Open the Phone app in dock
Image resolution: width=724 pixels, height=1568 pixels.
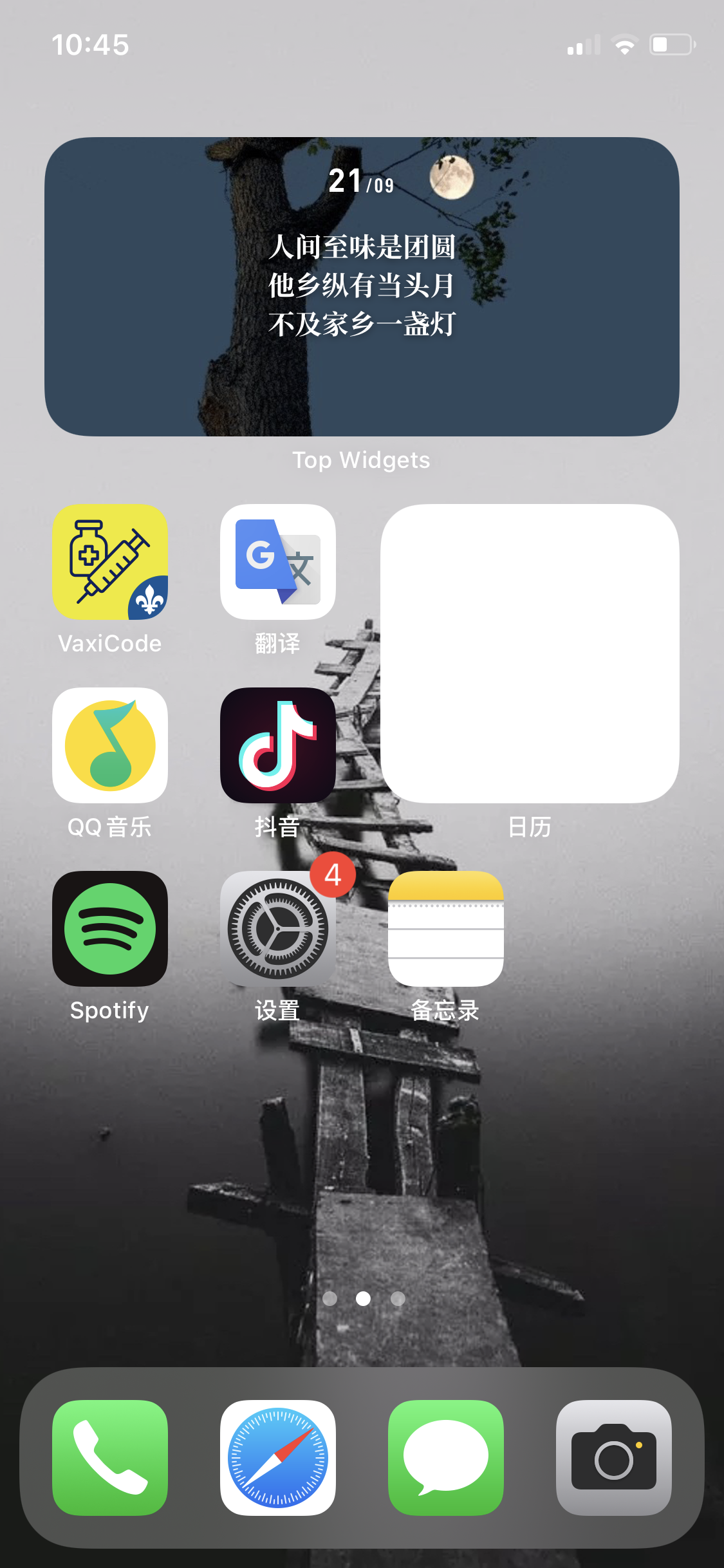click(110, 1458)
